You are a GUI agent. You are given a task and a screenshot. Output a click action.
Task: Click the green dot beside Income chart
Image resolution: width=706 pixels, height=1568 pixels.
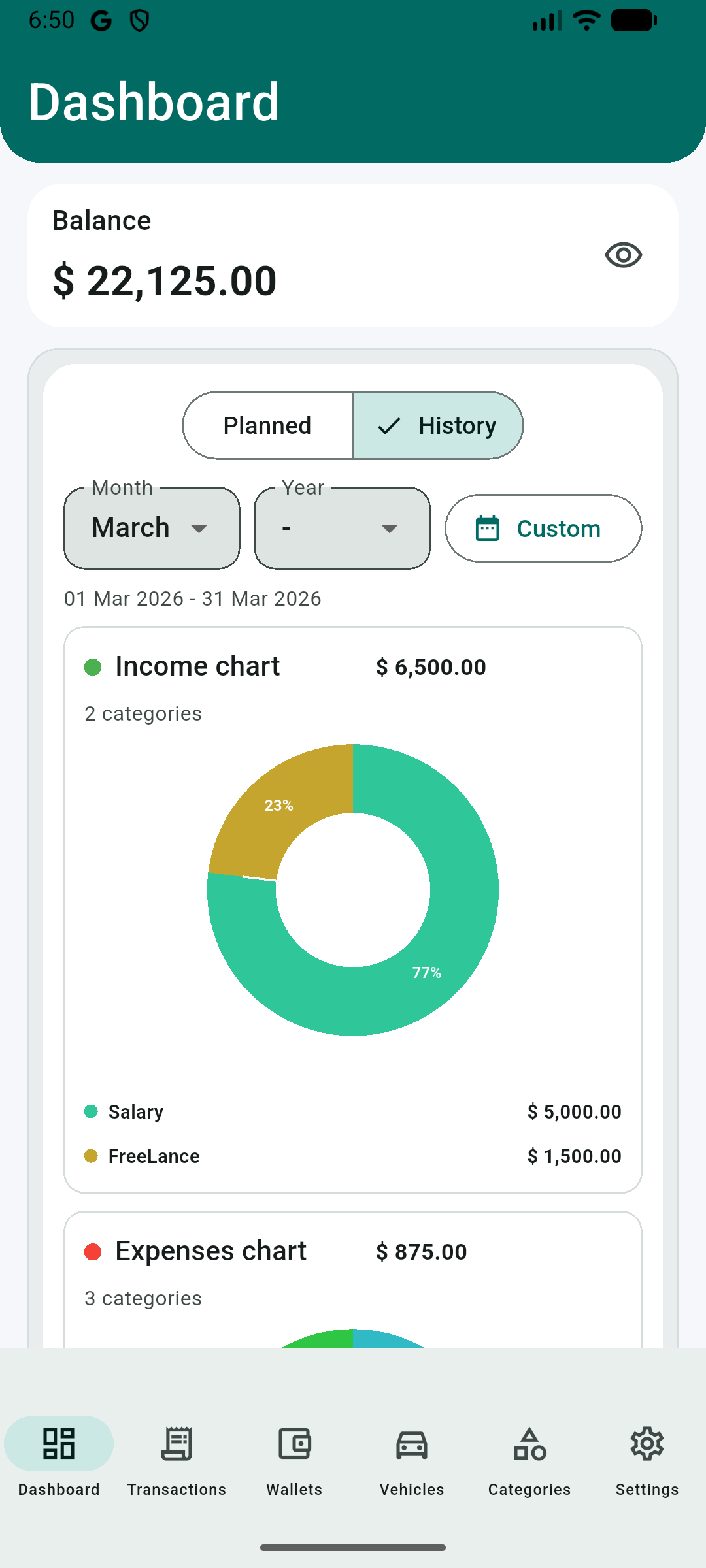[x=92, y=666]
